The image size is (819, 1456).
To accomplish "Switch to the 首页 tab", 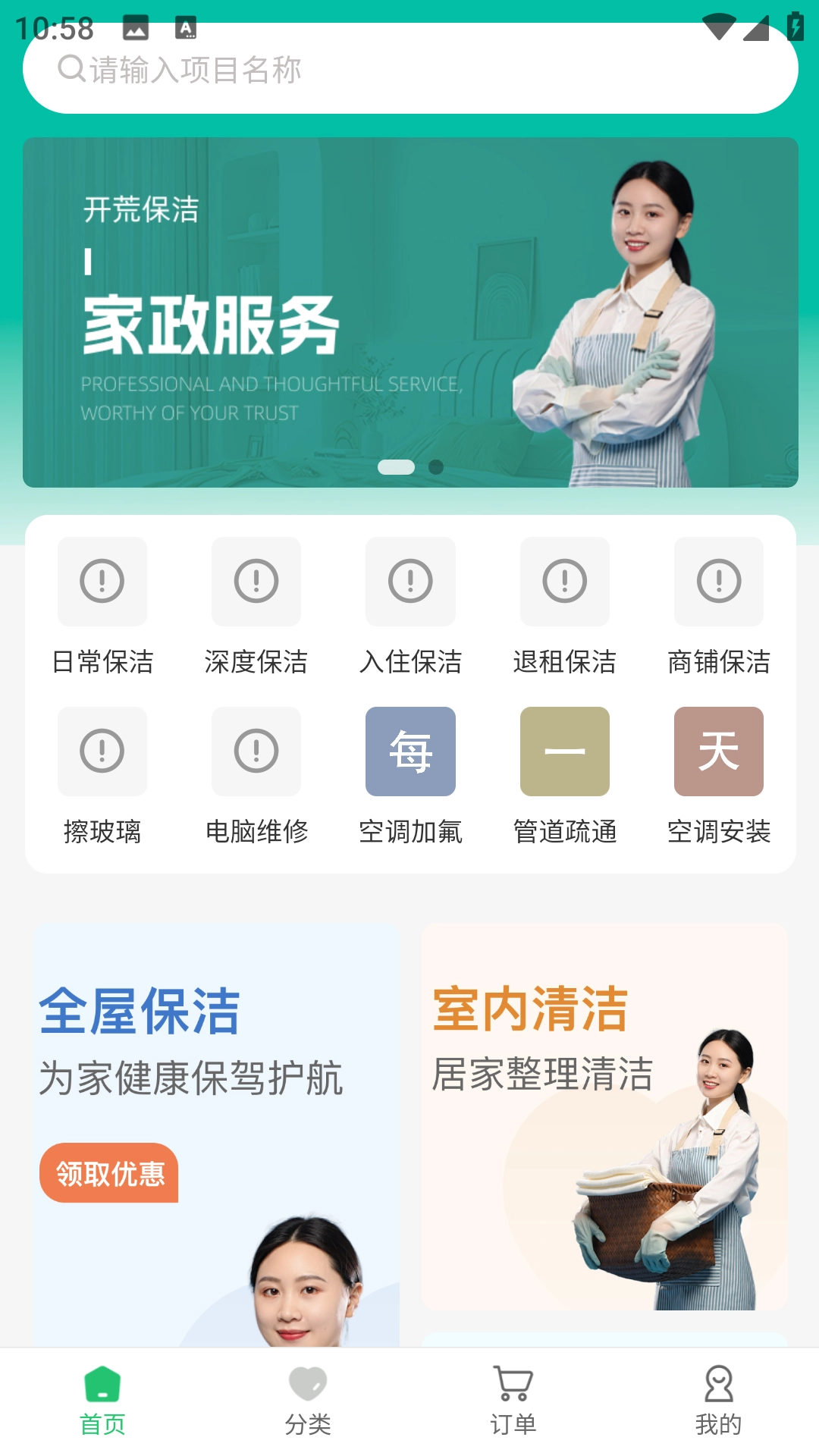I will (102, 1401).
